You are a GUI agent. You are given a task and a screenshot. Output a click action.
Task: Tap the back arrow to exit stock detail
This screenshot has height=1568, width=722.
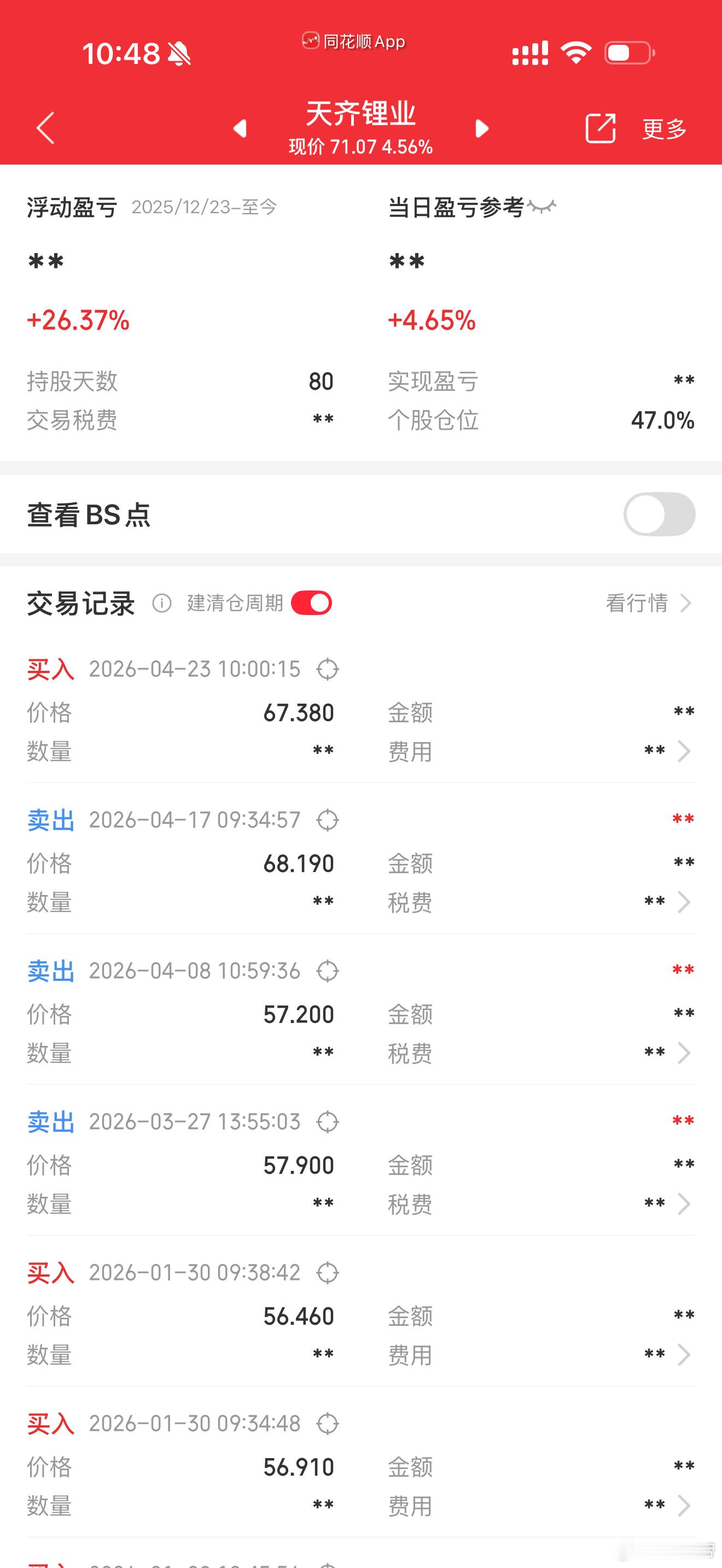pos(44,128)
